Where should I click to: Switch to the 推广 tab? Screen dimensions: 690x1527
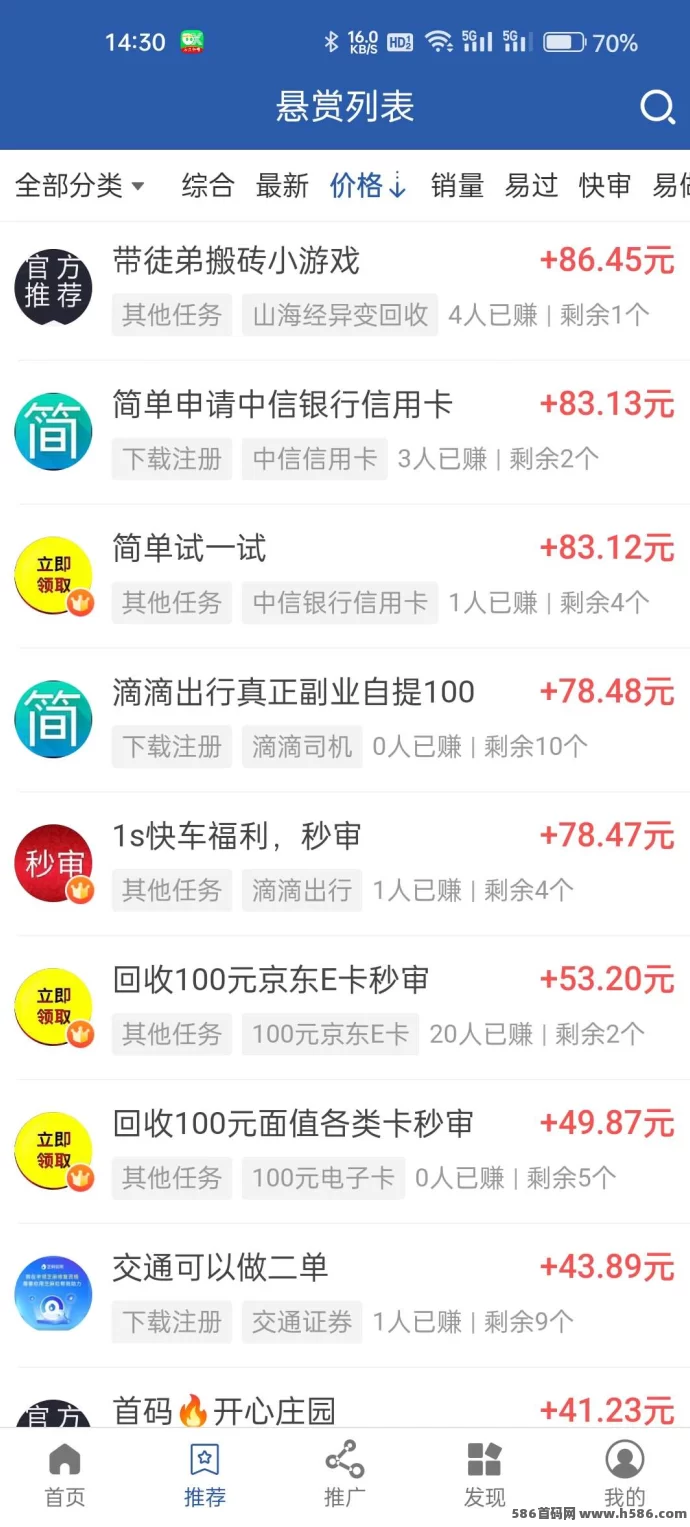344,1475
